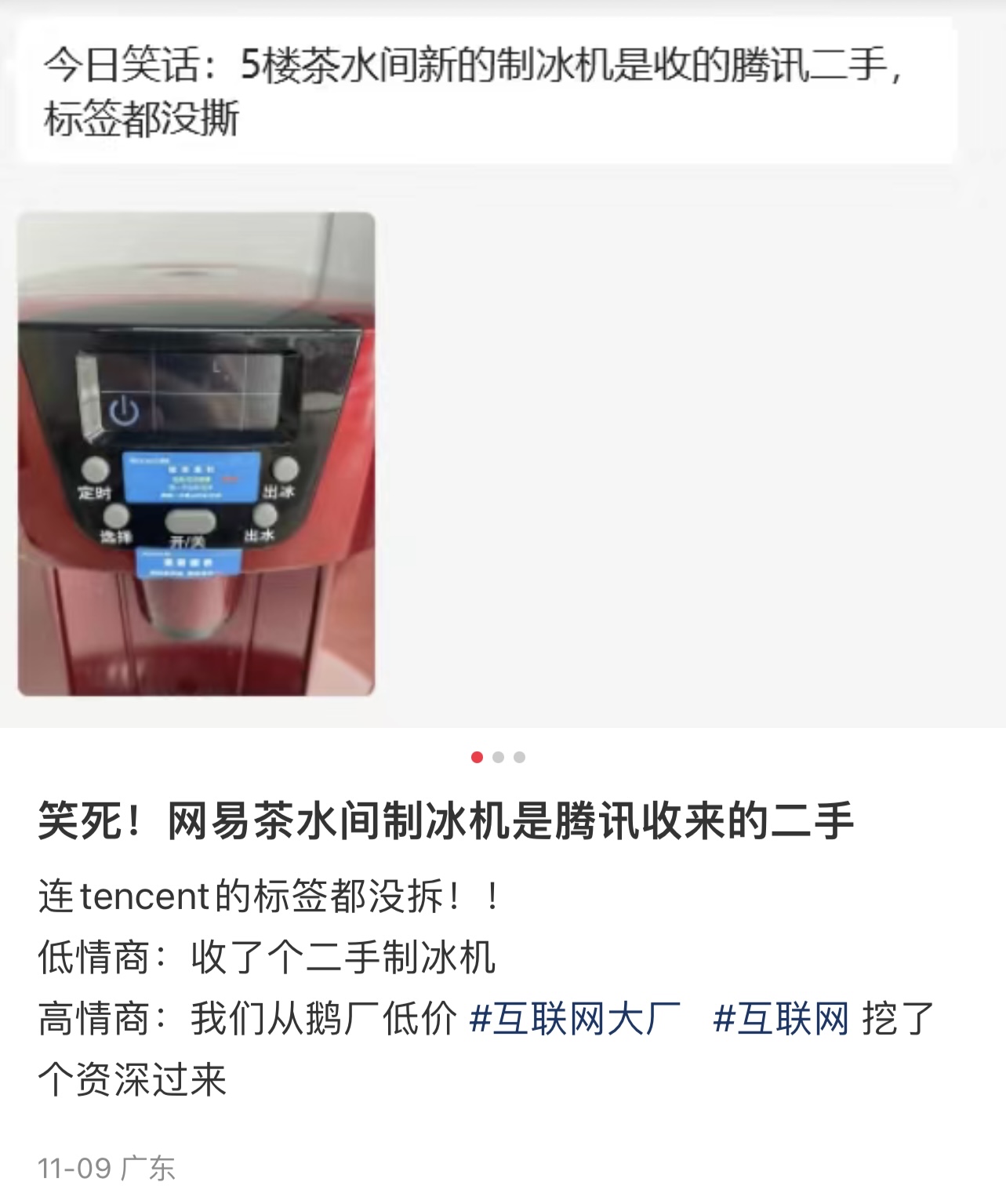Tap the image carousel page indicator
This screenshot has height=1204, width=1006.
[498, 757]
